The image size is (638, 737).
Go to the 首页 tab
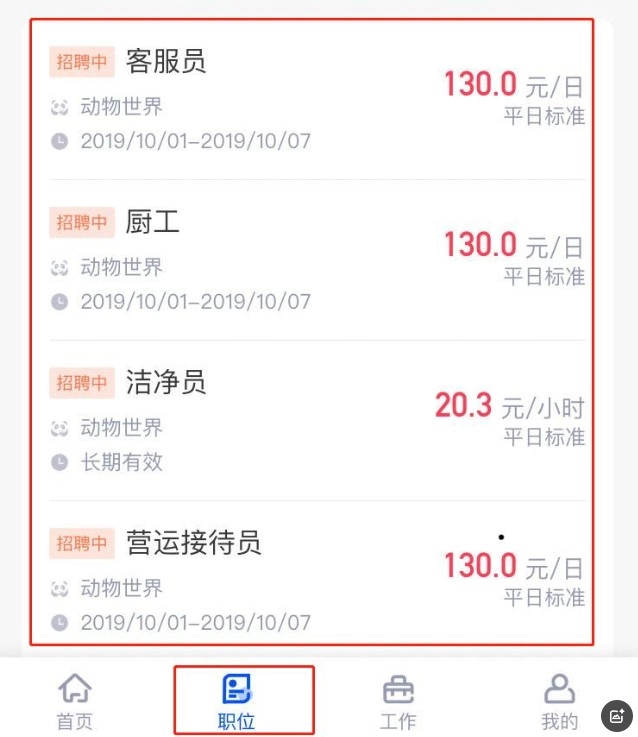75,701
